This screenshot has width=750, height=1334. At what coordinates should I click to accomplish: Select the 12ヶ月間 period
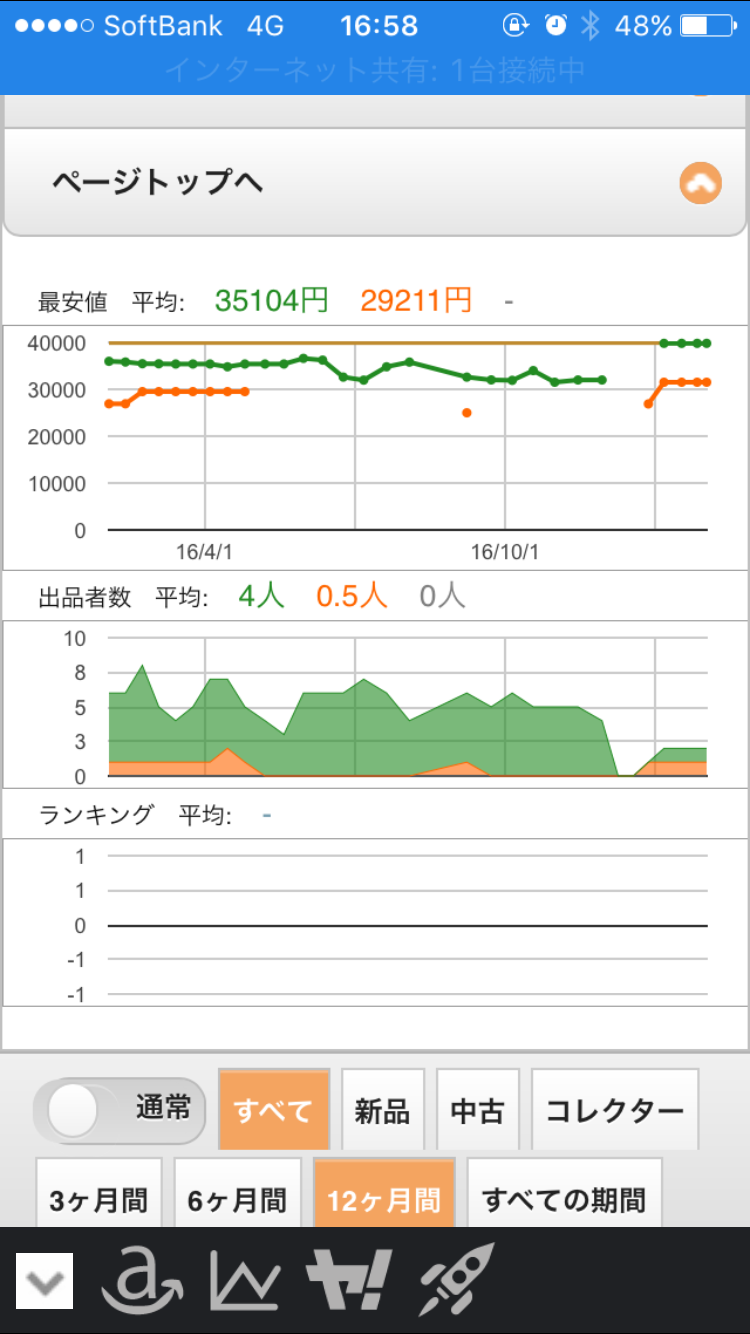(x=384, y=1197)
